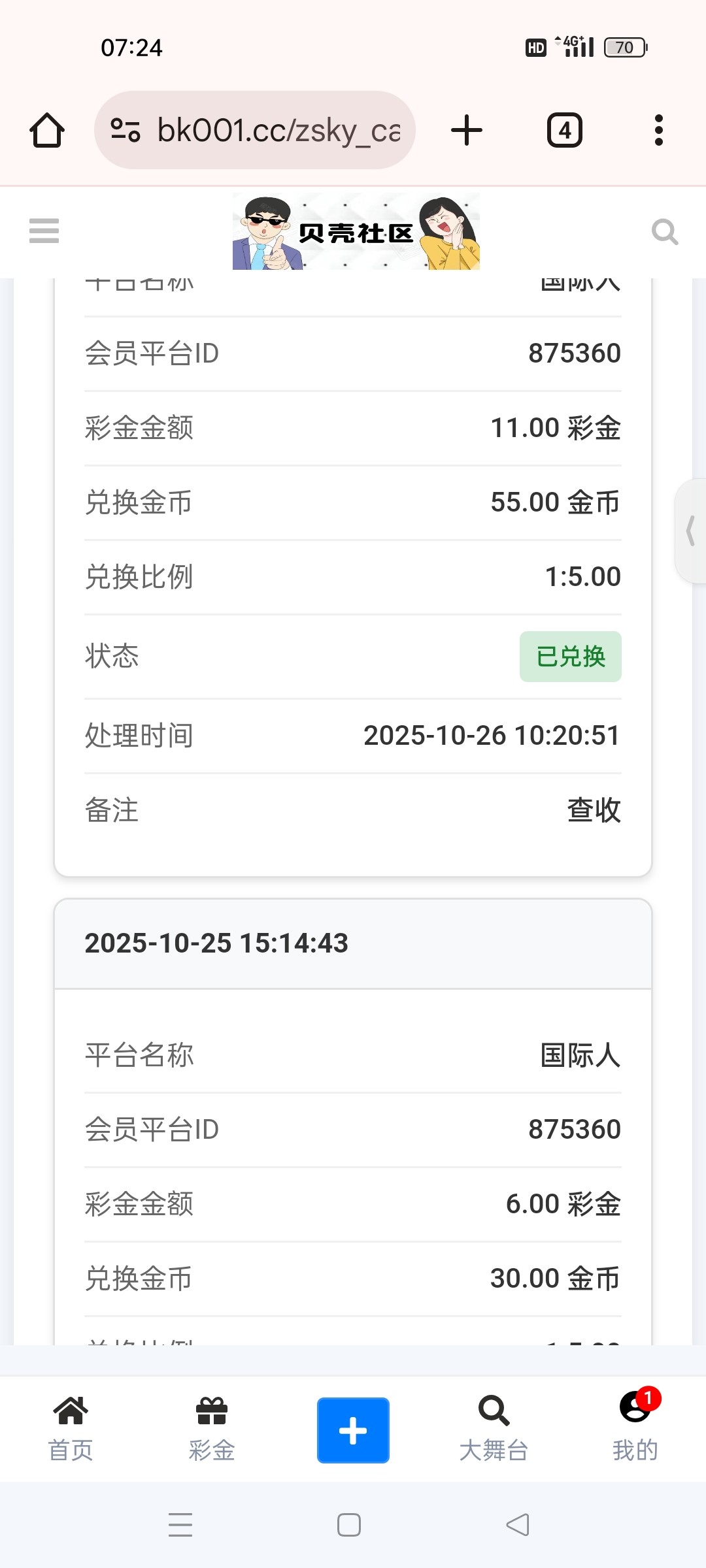Tap the 已兑换 status badge

click(569, 657)
